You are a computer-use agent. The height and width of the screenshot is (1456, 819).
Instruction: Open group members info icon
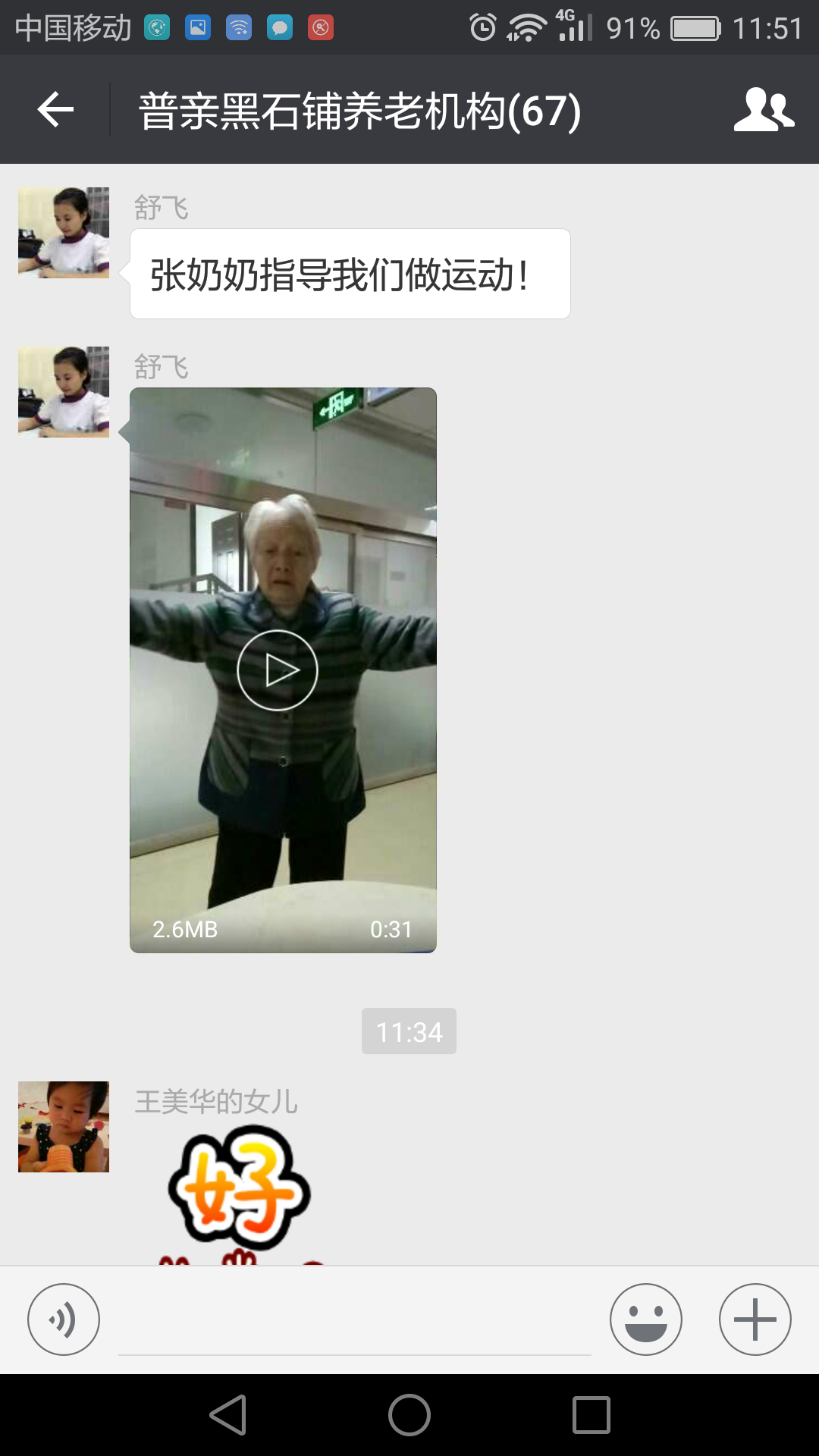click(x=763, y=110)
